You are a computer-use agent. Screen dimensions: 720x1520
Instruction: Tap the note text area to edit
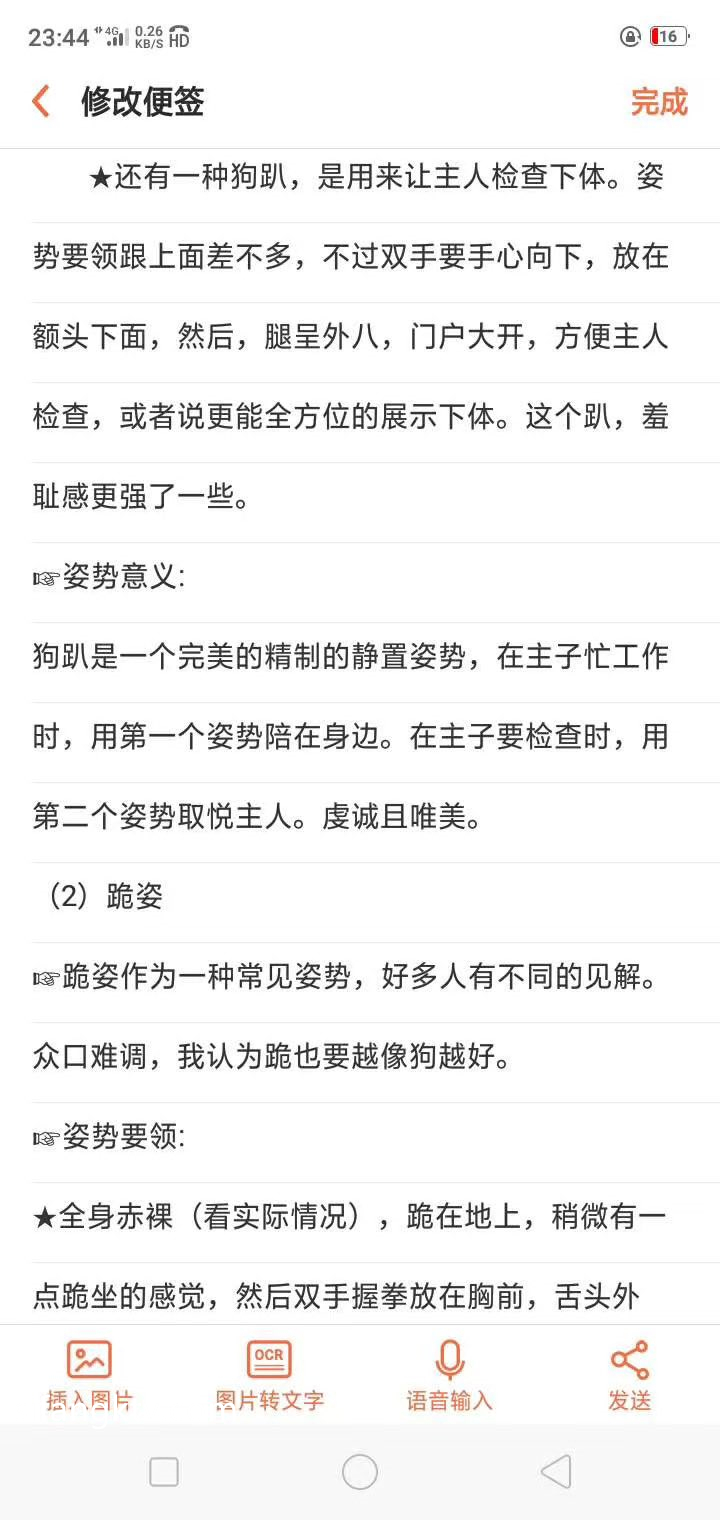coord(360,736)
